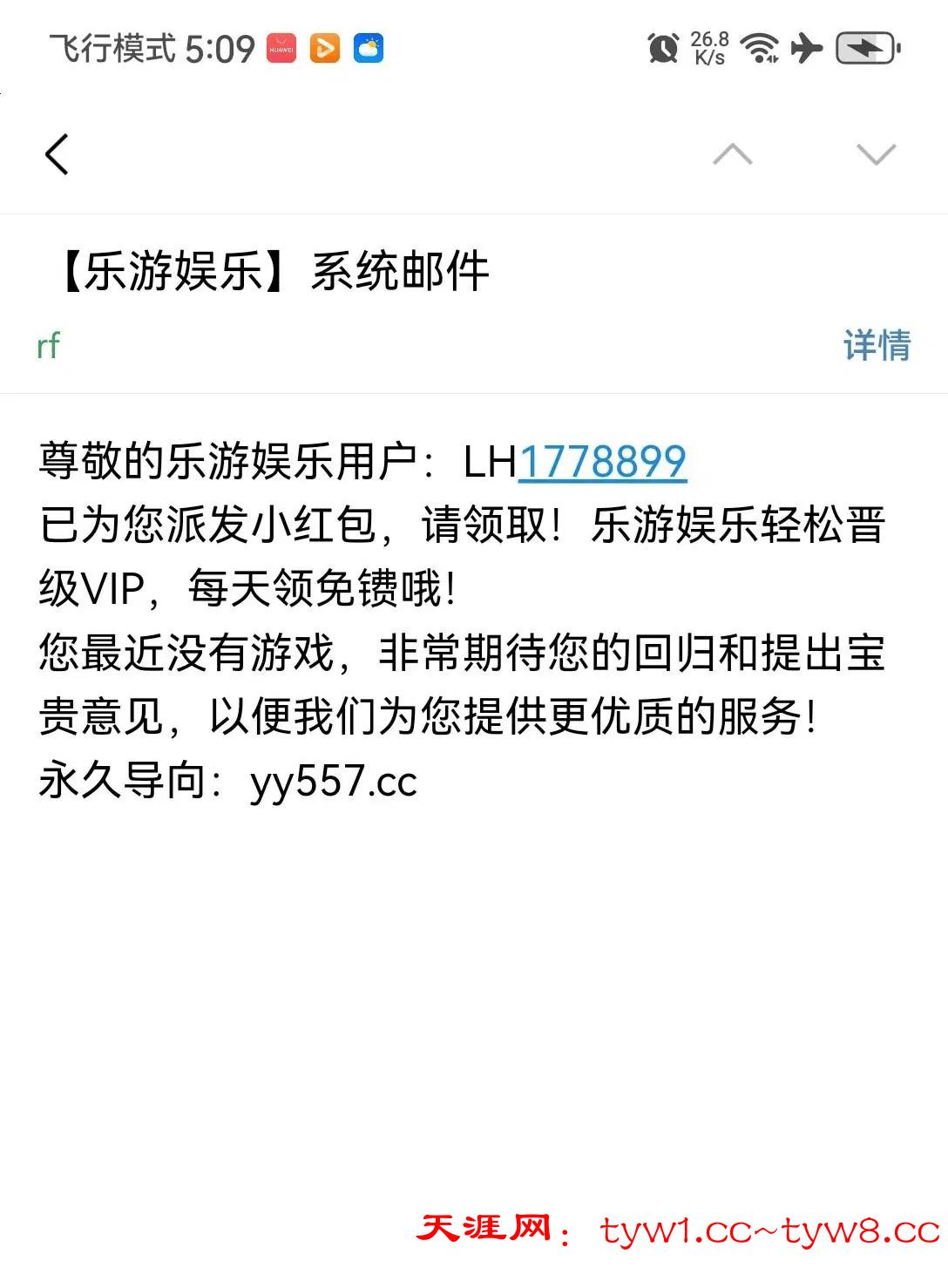
Task: Jump to the previous email
Action: point(732,155)
